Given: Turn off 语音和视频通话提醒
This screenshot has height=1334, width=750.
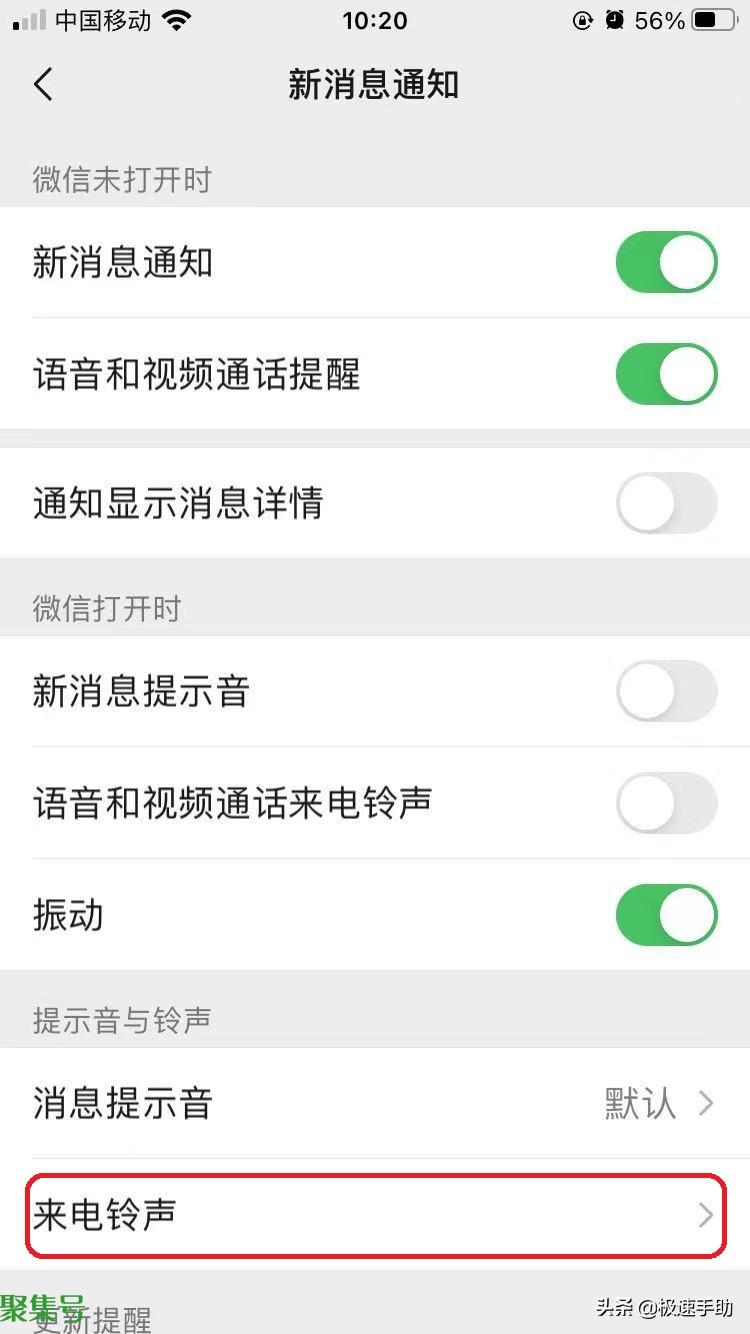Looking at the screenshot, I should (665, 375).
